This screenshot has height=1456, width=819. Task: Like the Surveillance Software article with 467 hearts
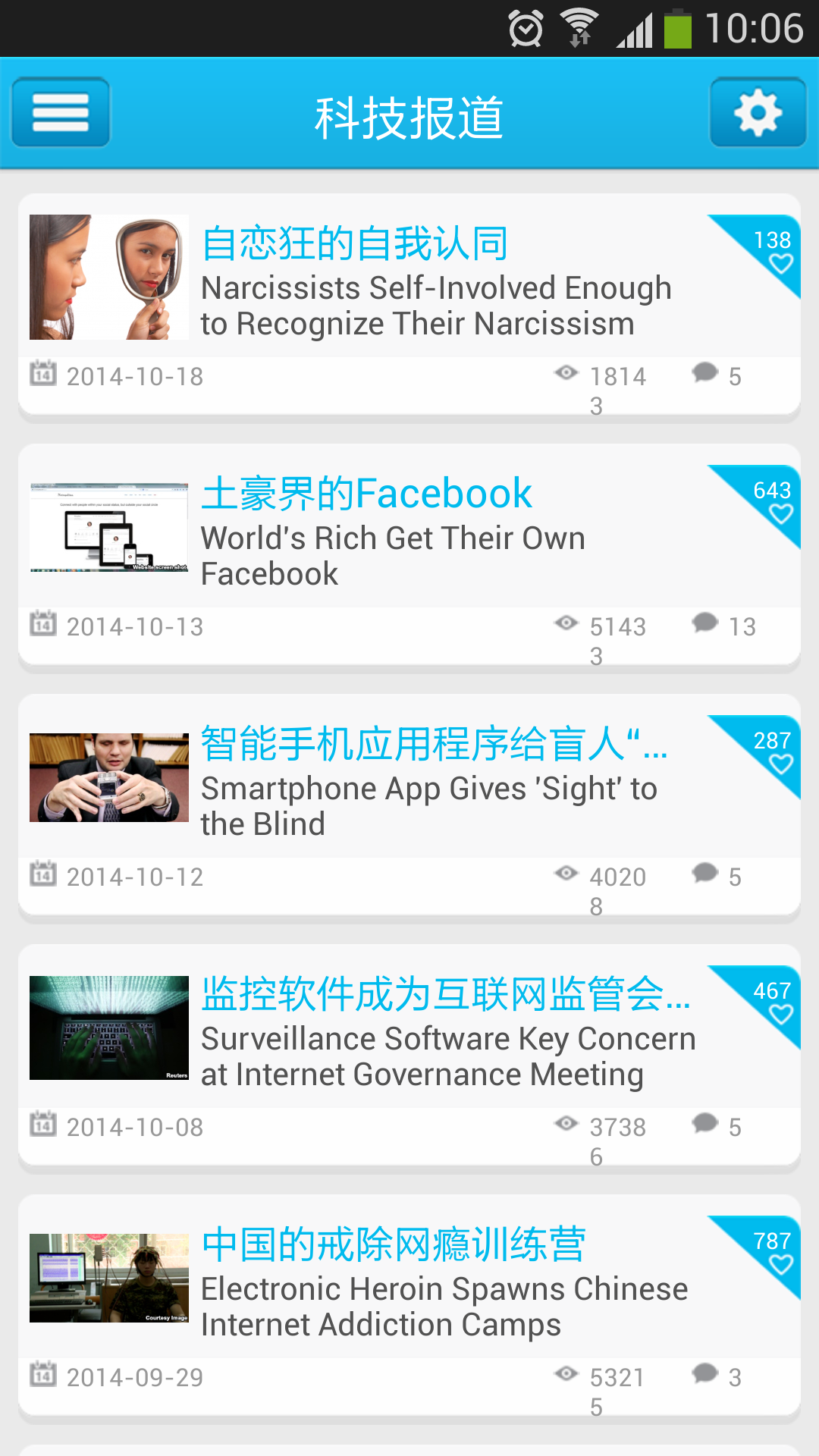pyautogui.click(x=773, y=1003)
